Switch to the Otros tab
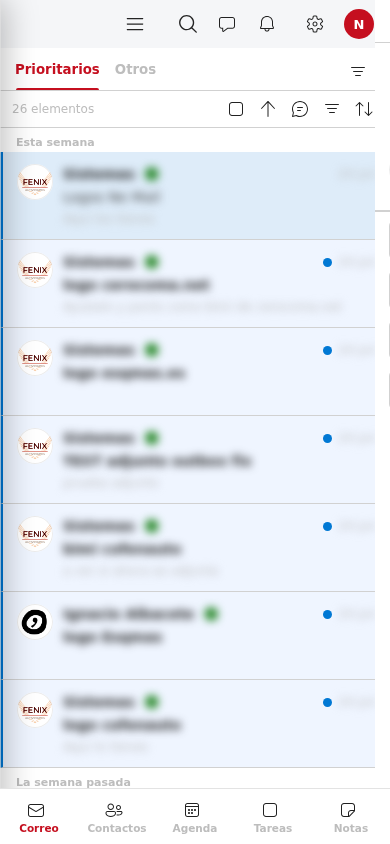390x844 pixels. (136, 69)
